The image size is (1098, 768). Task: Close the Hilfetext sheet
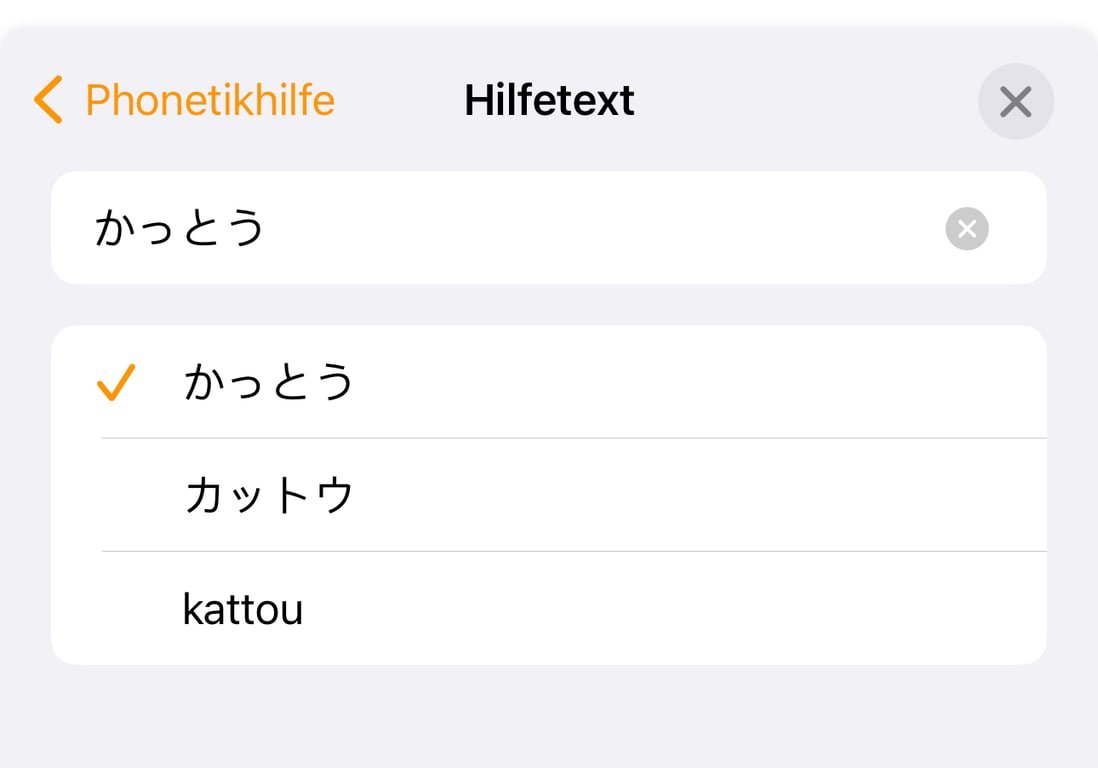[x=1015, y=101]
